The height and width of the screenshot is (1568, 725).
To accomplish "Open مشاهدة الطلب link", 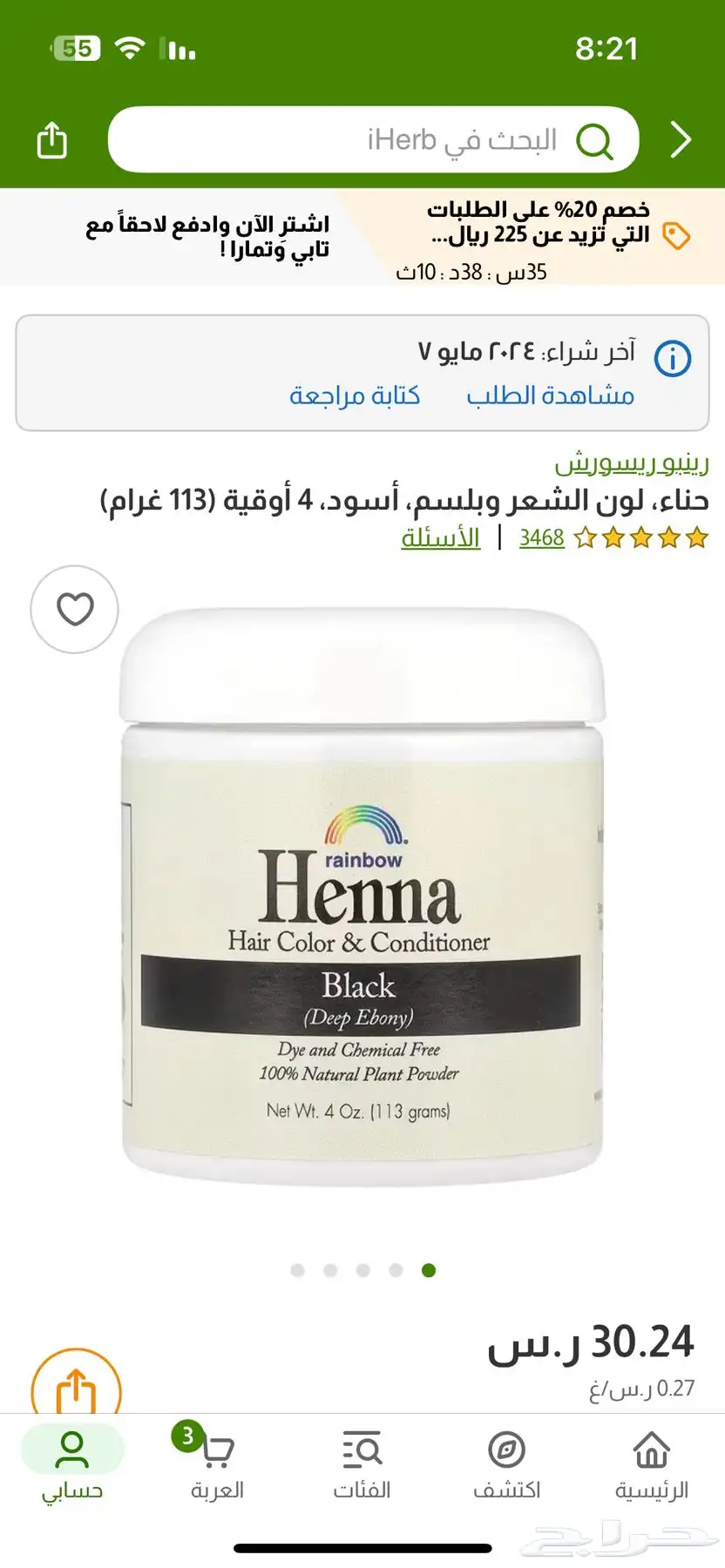I will pyautogui.click(x=550, y=395).
